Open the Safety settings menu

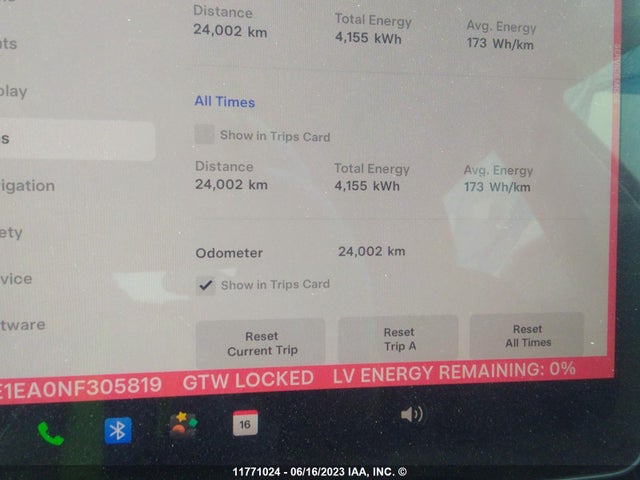(x=14, y=233)
